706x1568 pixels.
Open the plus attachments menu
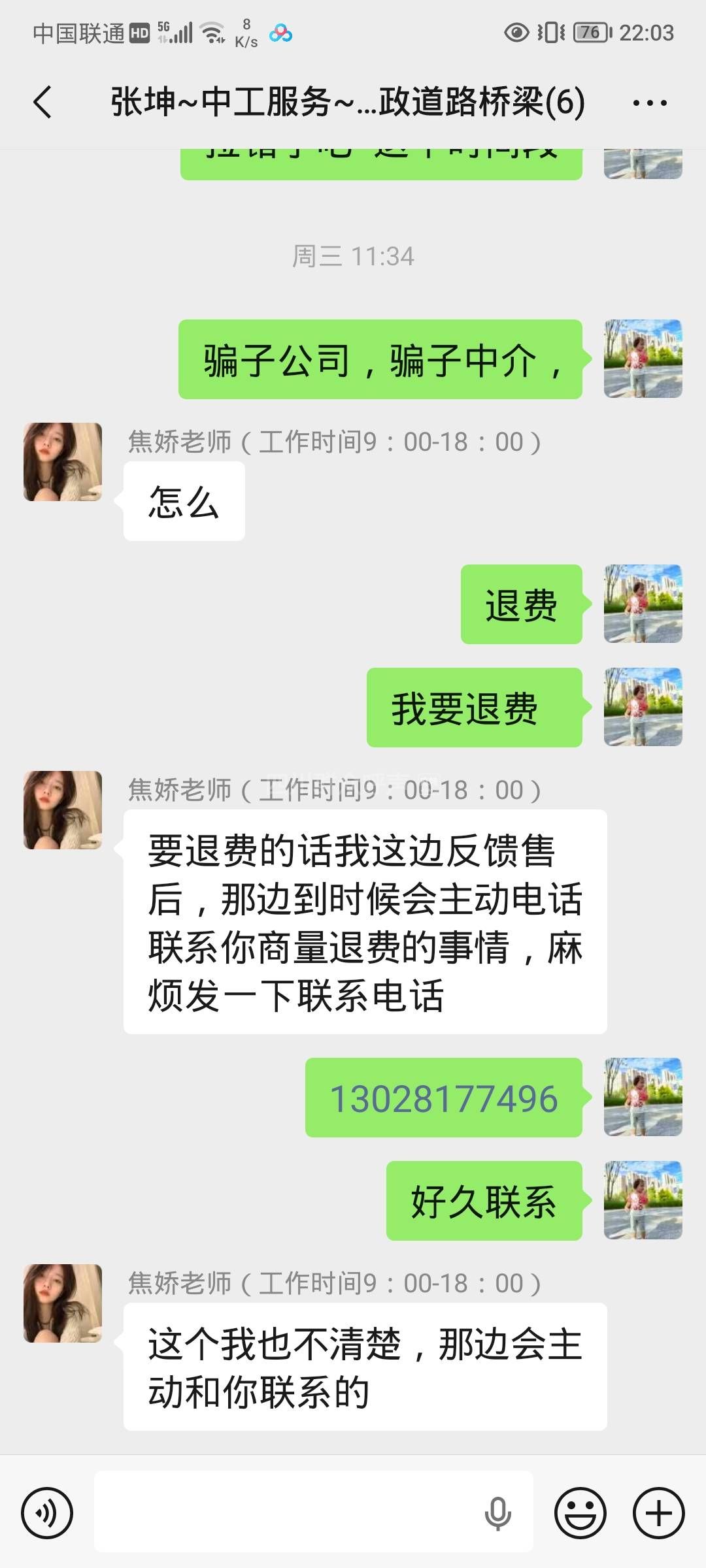[x=658, y=1512]
